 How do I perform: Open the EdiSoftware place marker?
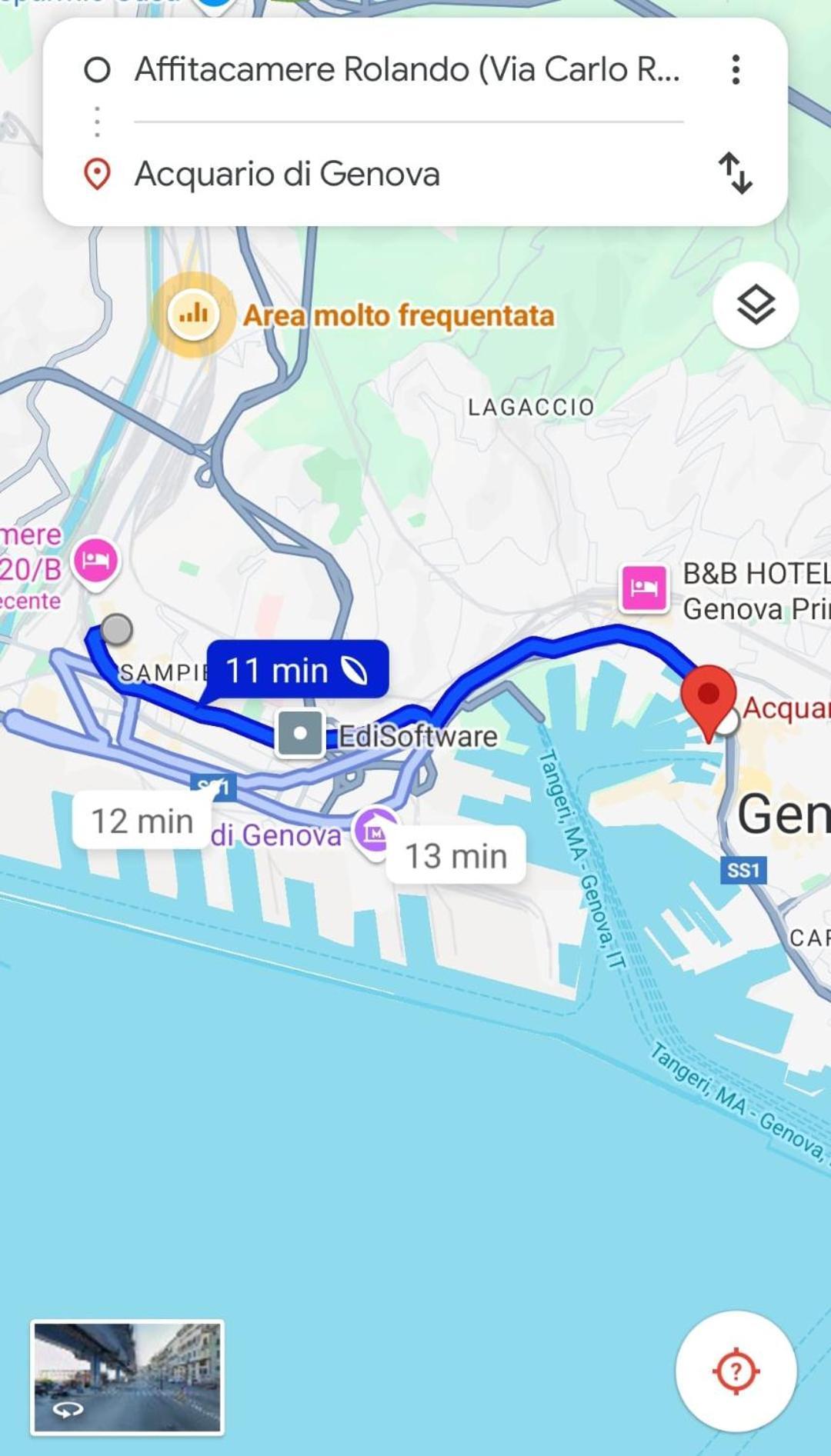(x=300, y=735)
